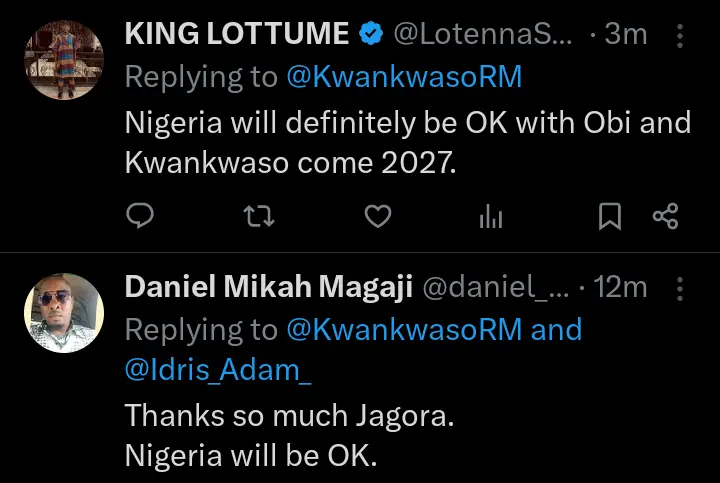Bookmark KING LOTTUME's tweet

610,215
